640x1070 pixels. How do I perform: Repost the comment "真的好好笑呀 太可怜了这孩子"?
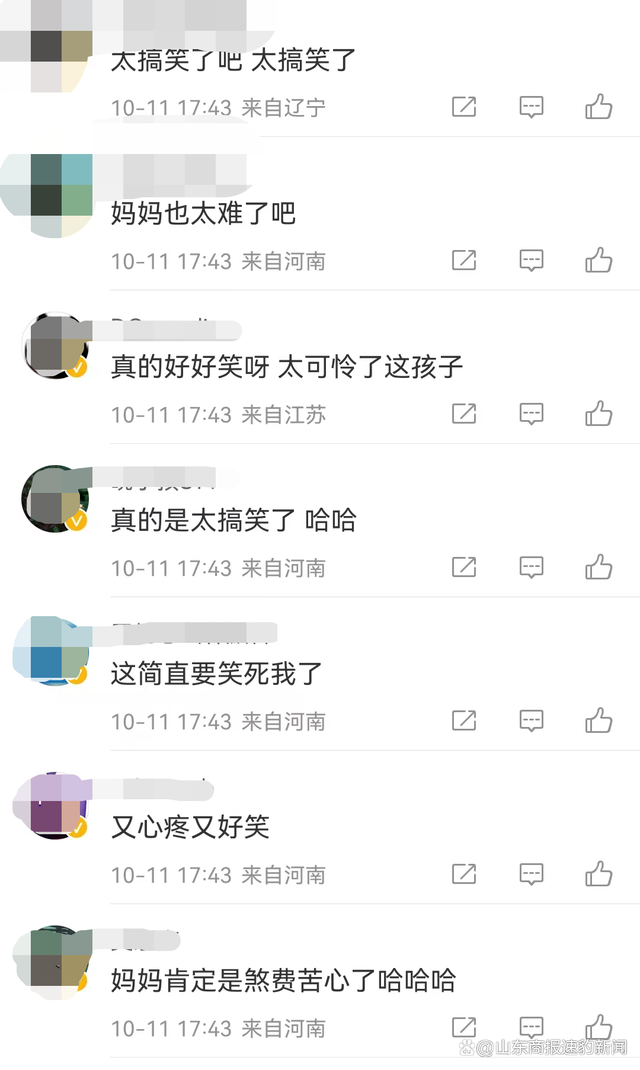coord(464,414)
